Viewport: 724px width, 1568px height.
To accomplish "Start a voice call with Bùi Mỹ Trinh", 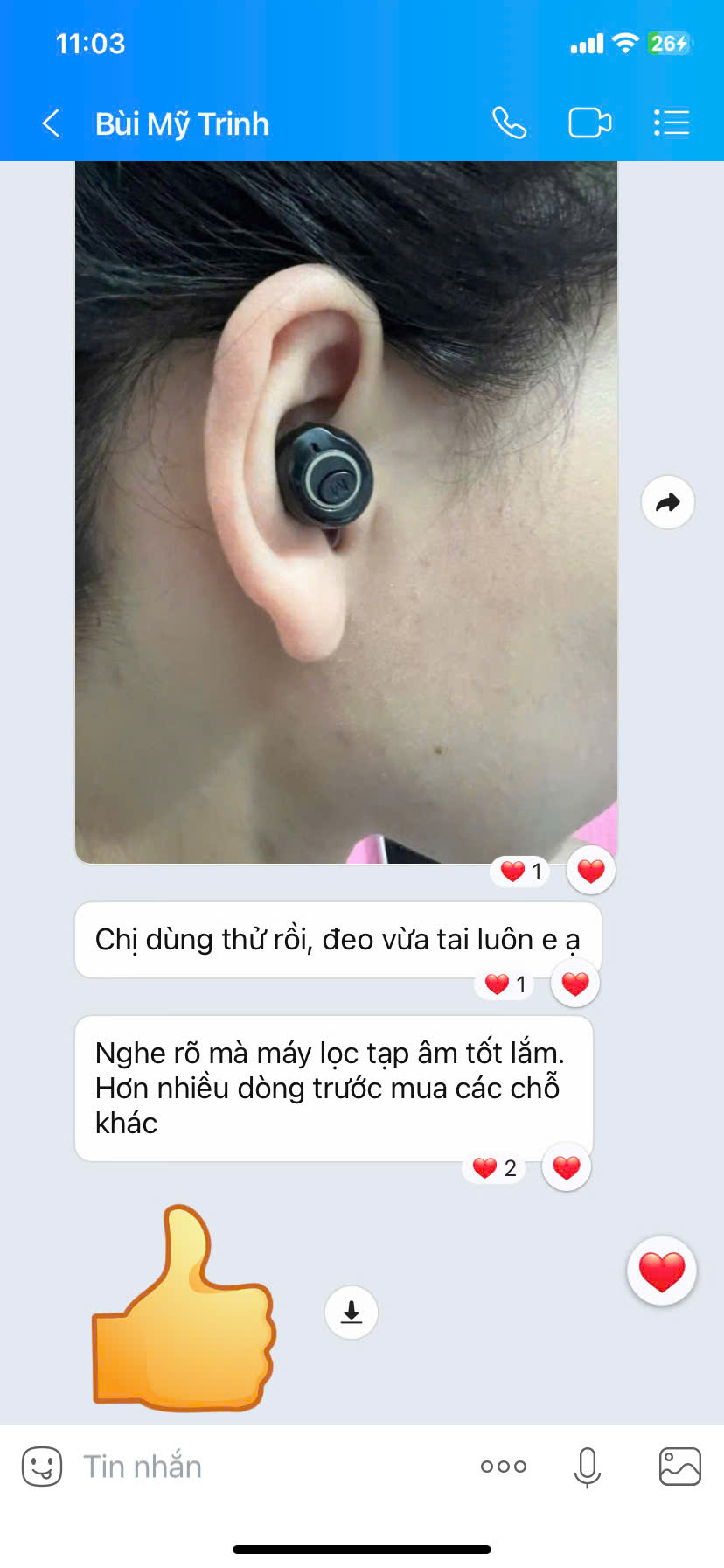I will pos(509,123).
